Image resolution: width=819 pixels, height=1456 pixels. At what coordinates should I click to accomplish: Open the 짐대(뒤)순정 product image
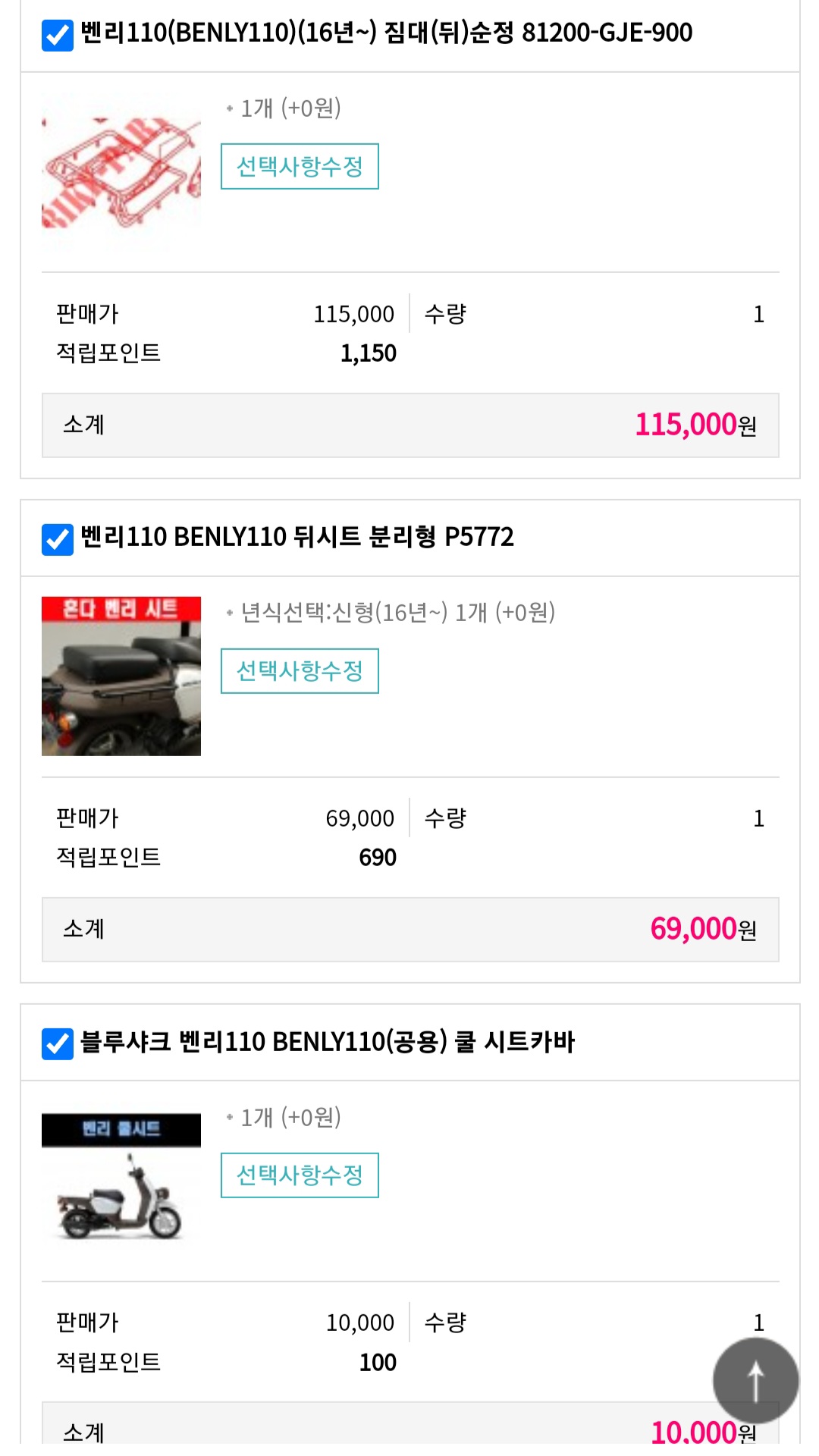pyautogui.click(x=121, y=171)
